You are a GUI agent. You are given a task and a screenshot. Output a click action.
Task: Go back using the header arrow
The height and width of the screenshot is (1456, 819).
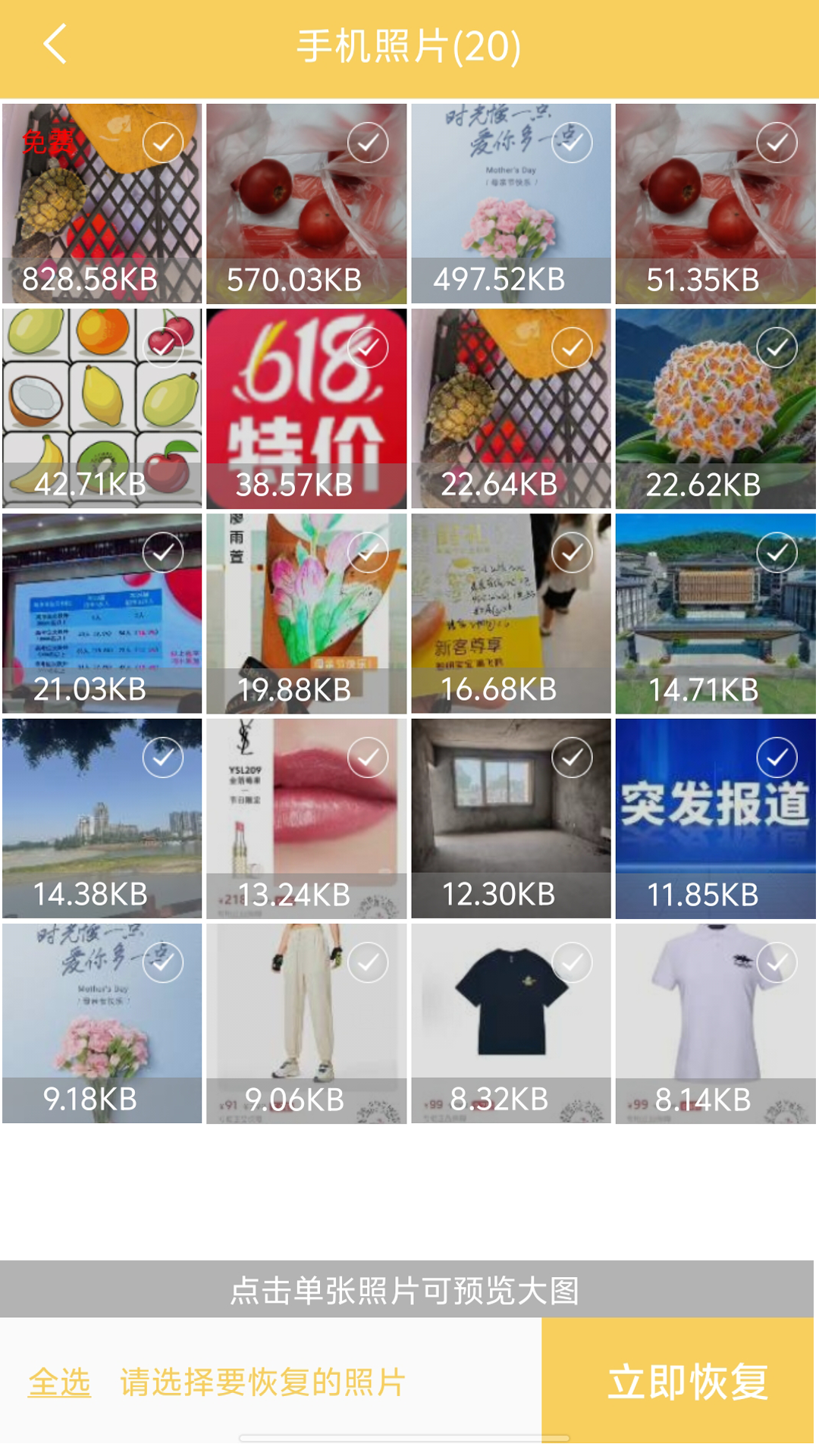click(55, 44)
